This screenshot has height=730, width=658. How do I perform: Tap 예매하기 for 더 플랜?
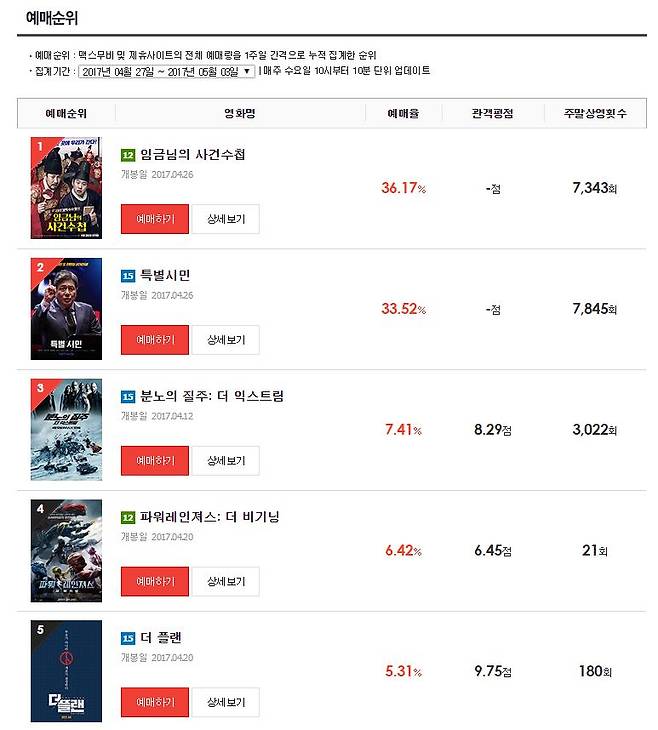(155, 702)
